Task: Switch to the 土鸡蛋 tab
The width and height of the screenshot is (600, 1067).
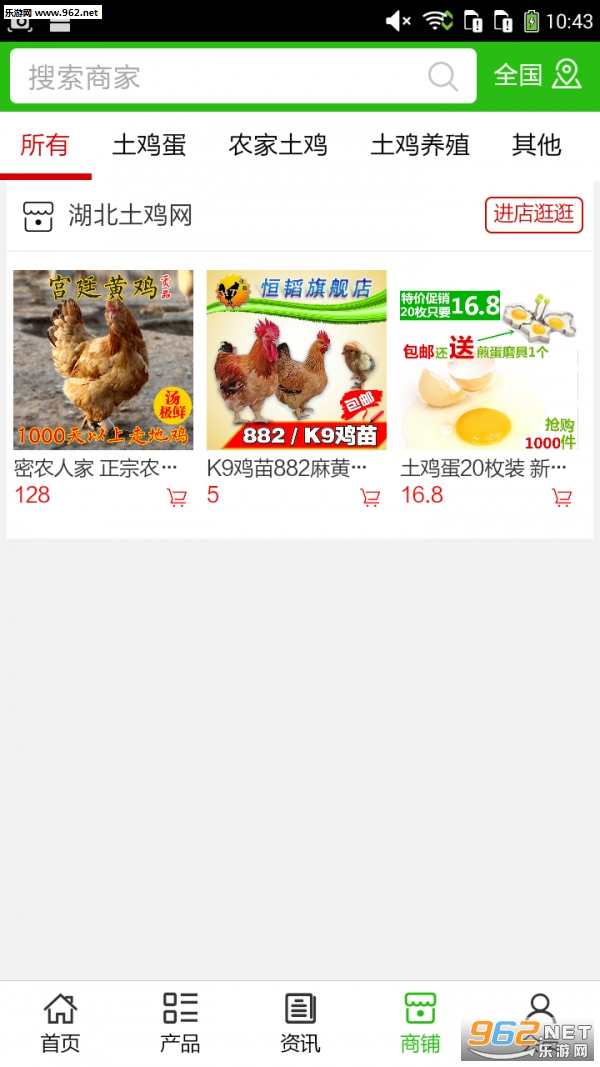Action: [x=149, y=145]
